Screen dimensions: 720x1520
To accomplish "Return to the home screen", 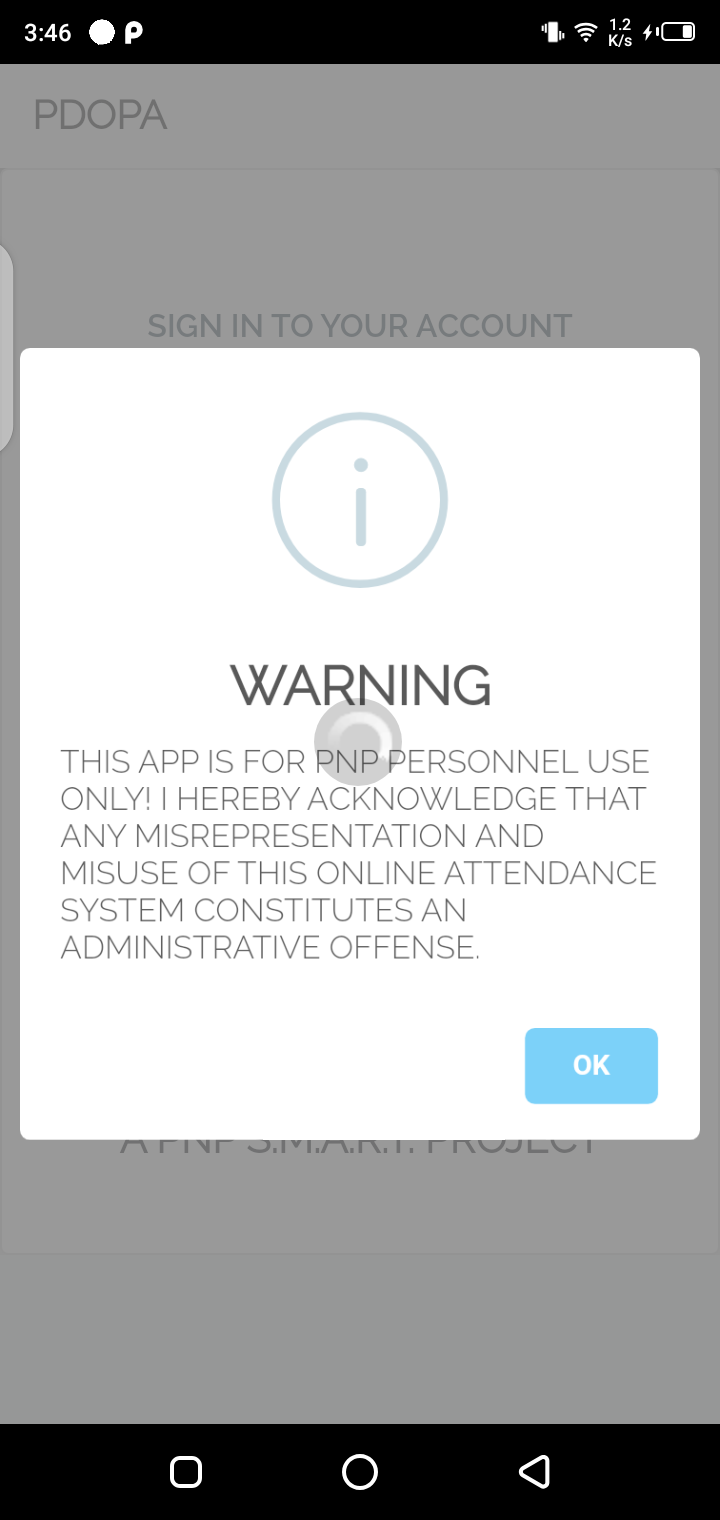I will pyautogui.click(x=360, y=1471).
